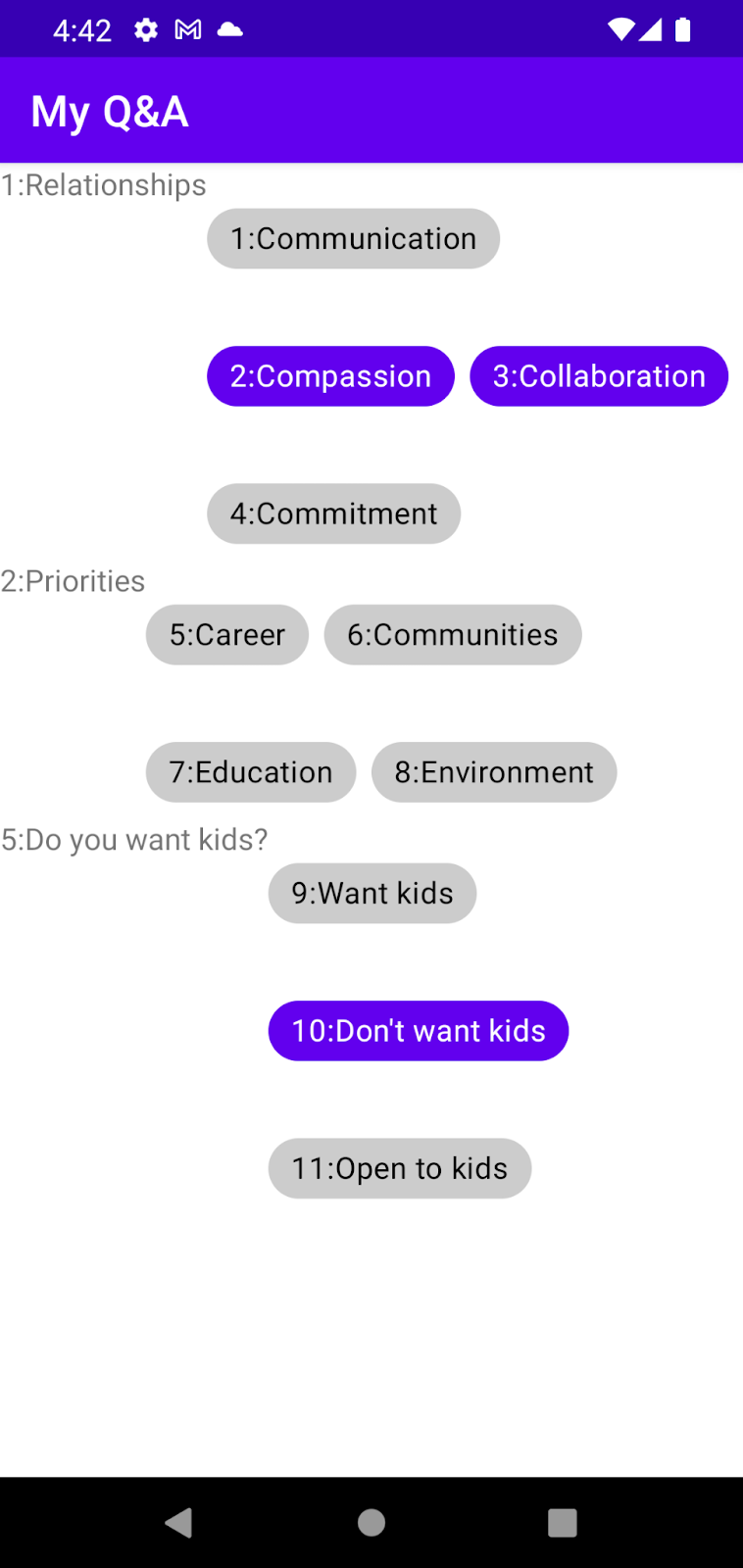The height and width of the screenshot is (1568, 743).
Task: Pick Career as a priority
Action: tap(226, 635)
